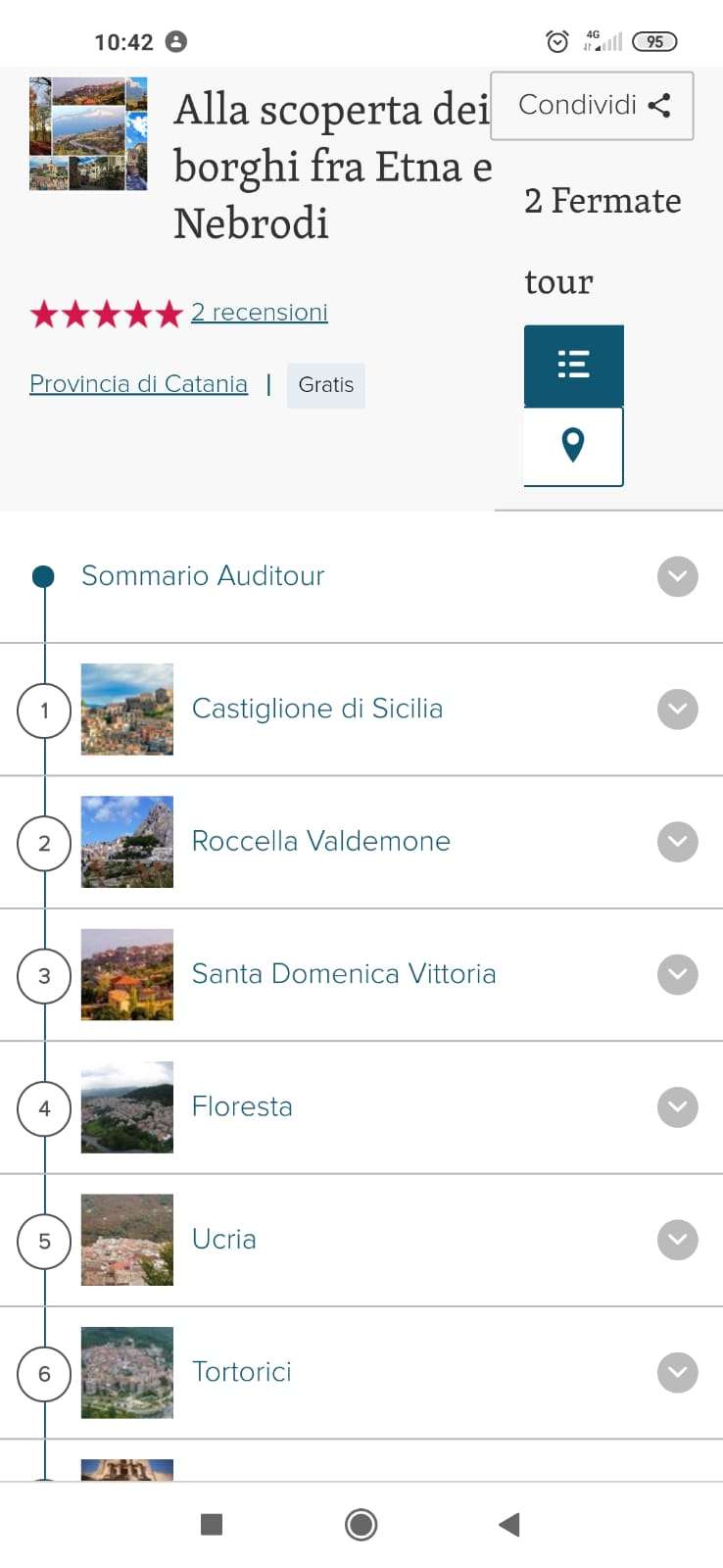Expand the Tortorici chevron

click(677, 1372)
